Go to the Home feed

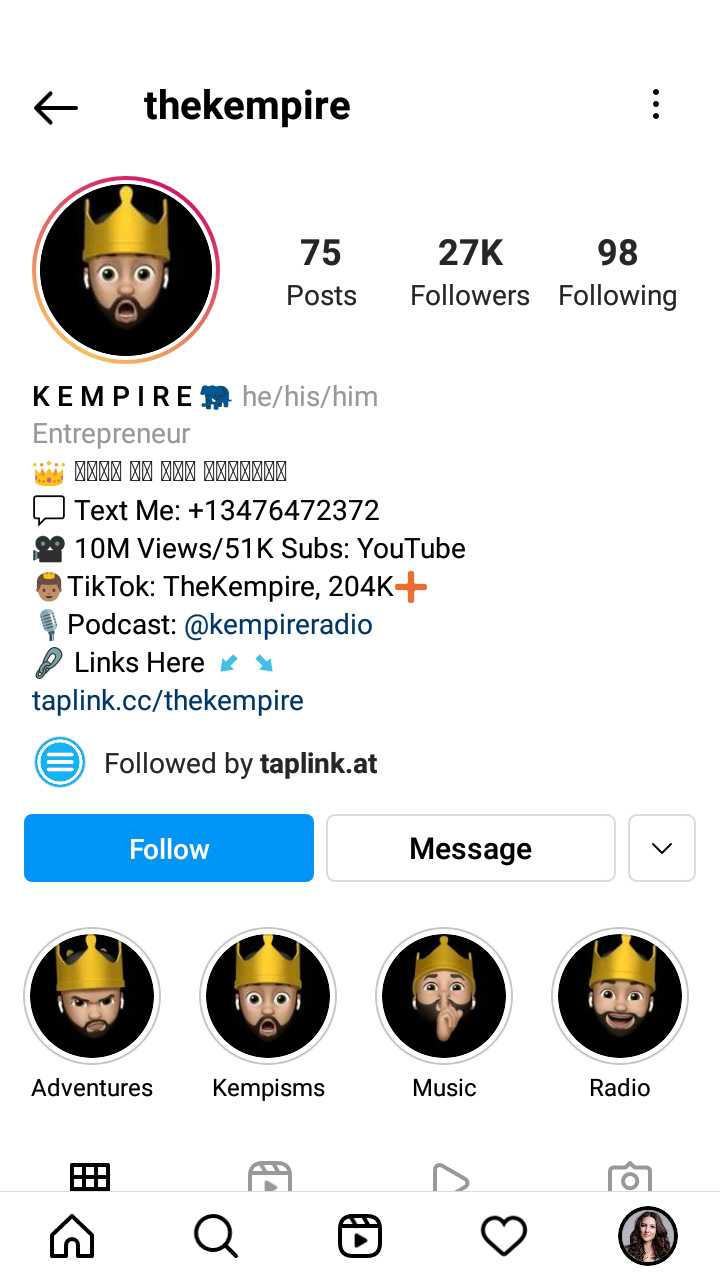[x=72, y=1237]
